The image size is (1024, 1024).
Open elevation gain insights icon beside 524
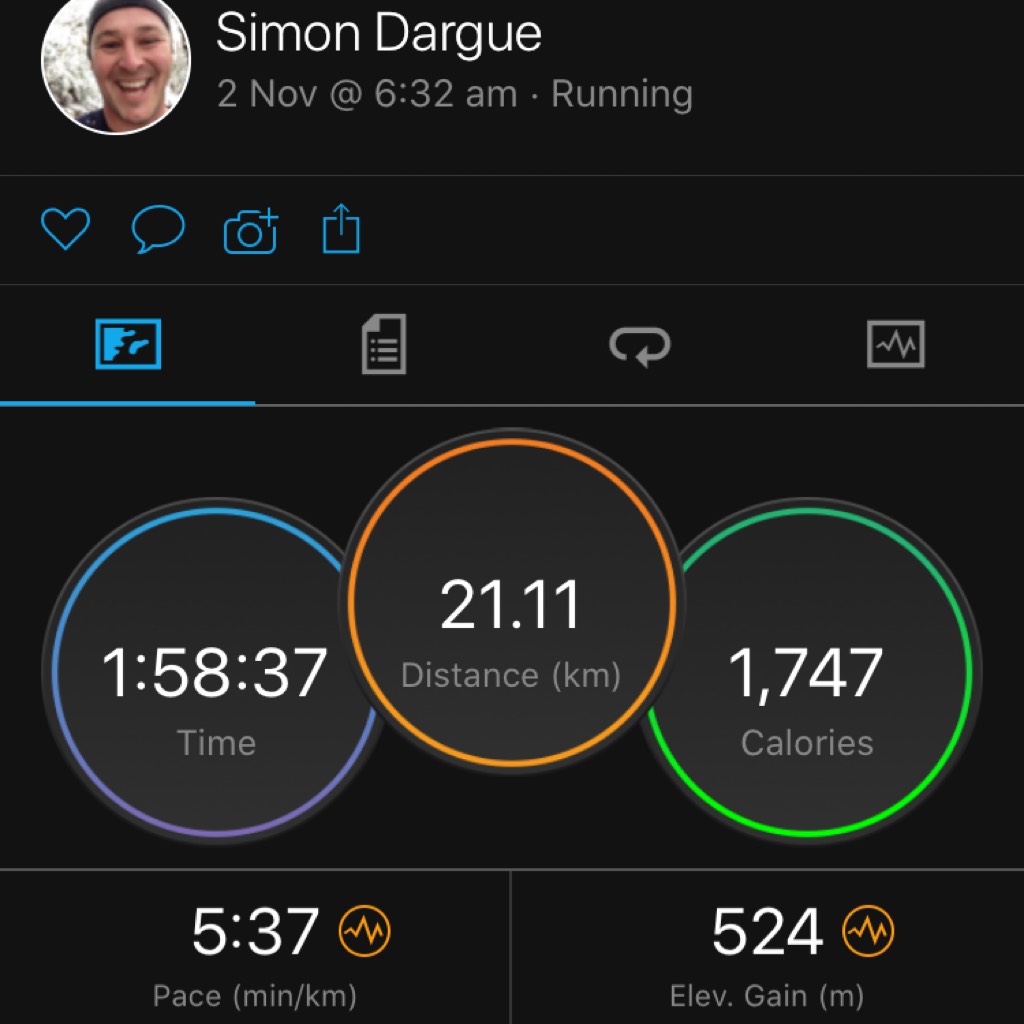(868, 933)
